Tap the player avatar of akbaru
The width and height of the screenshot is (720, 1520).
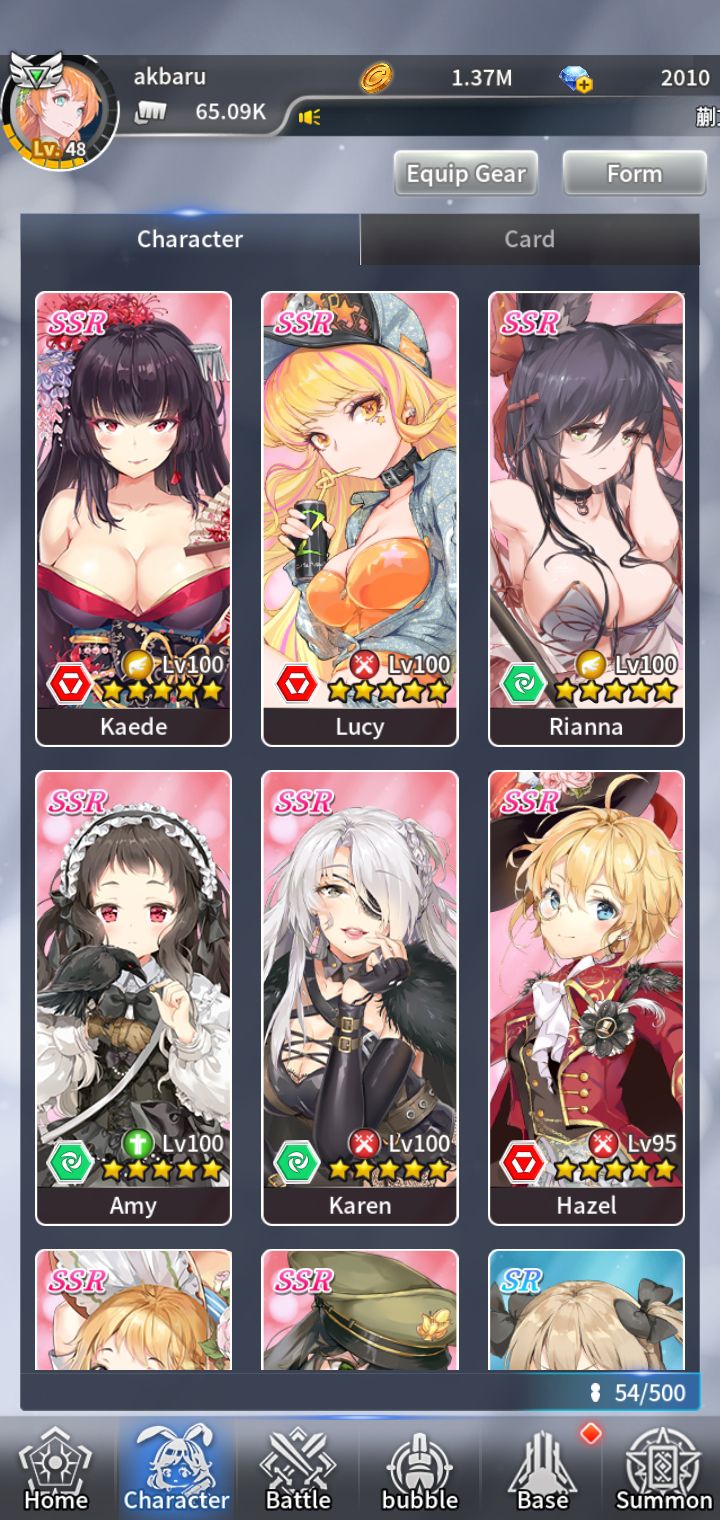58,112
